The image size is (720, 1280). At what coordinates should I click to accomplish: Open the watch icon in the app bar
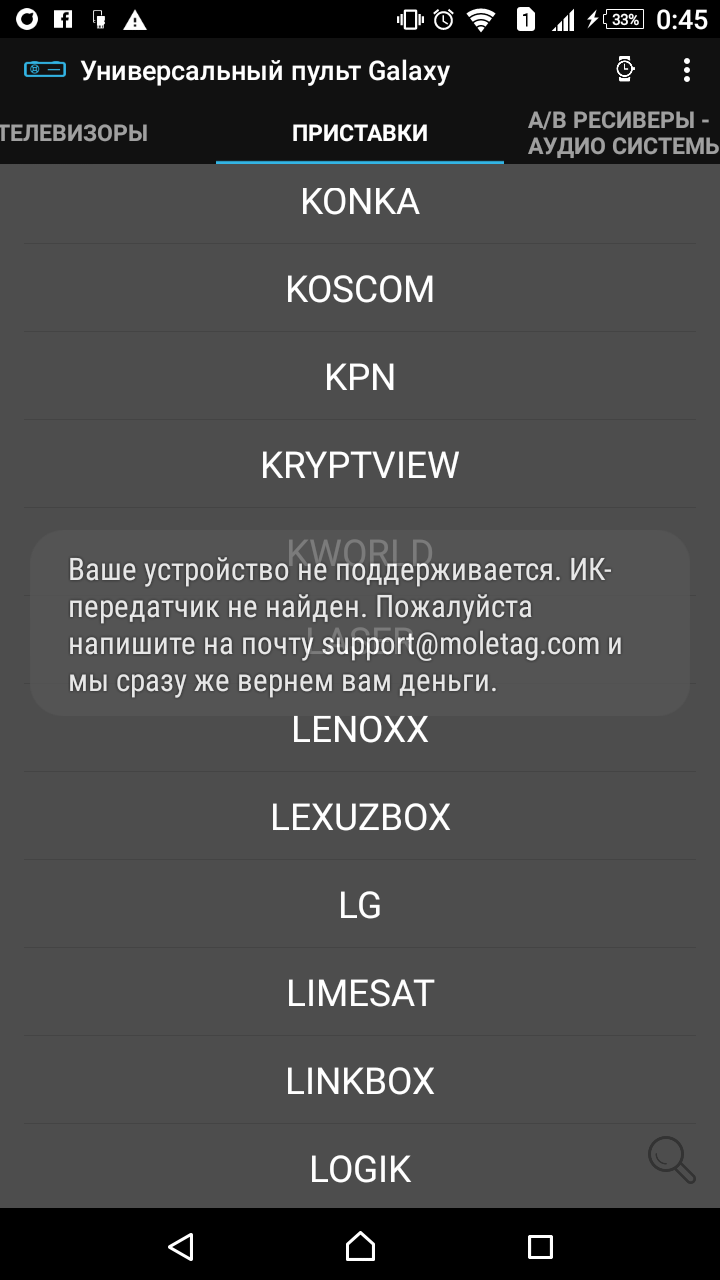coord(625,70)
